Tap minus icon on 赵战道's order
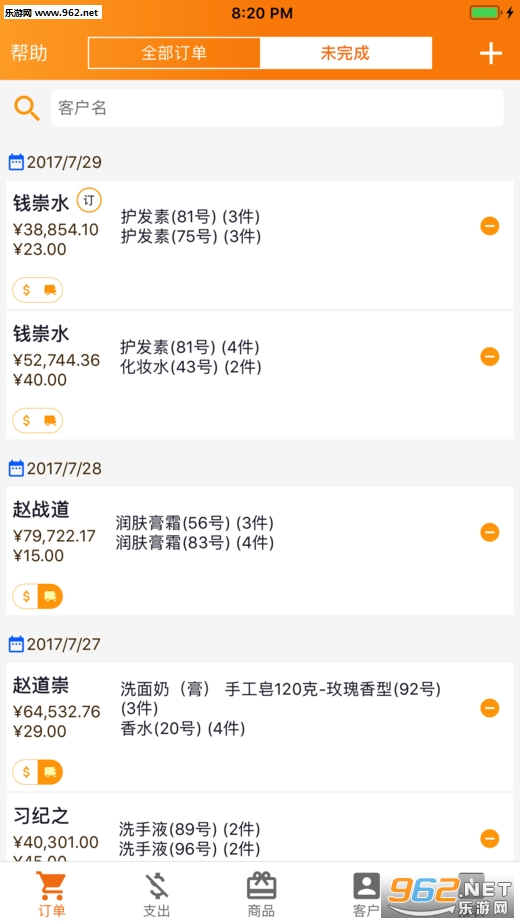 (x=490, y=532)
